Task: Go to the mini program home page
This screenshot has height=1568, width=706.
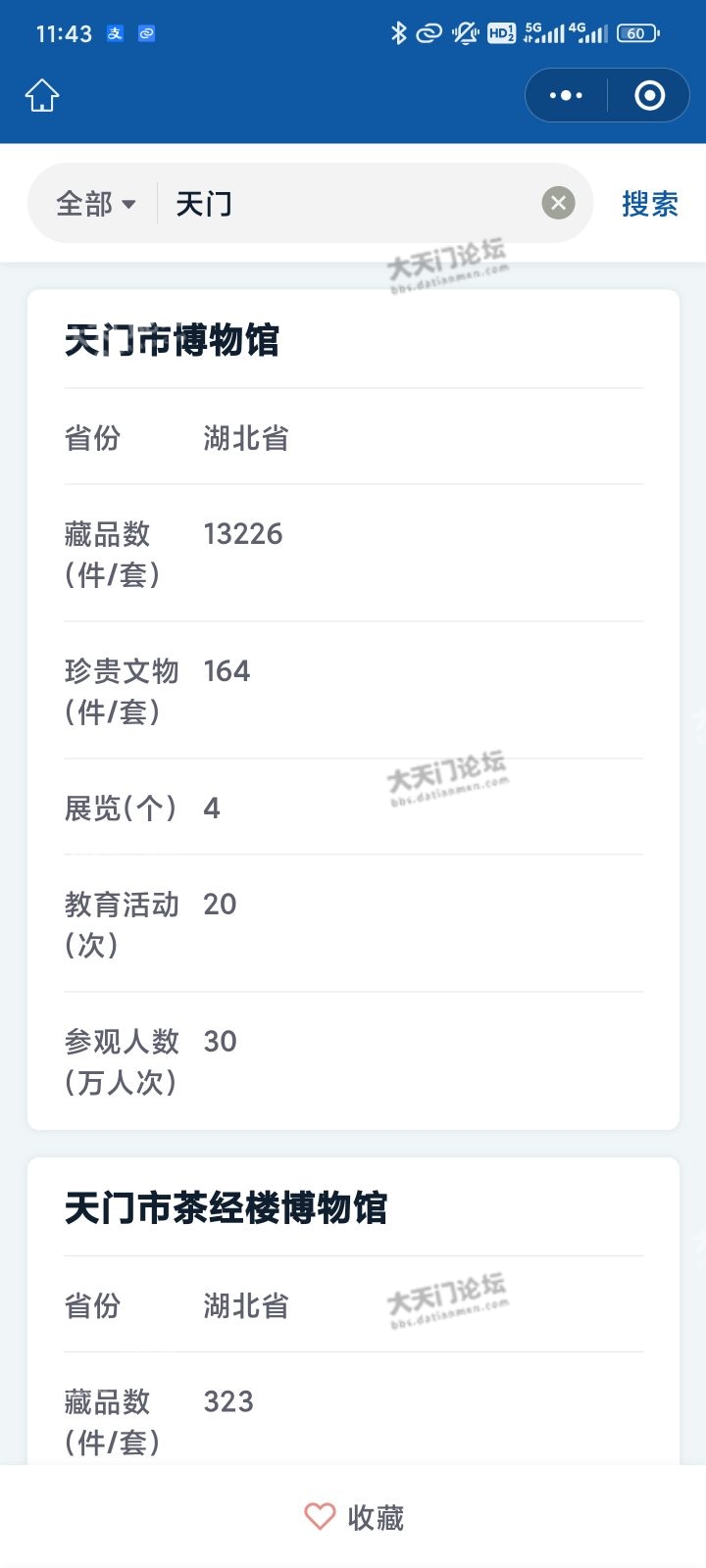Action: [42, 96]
